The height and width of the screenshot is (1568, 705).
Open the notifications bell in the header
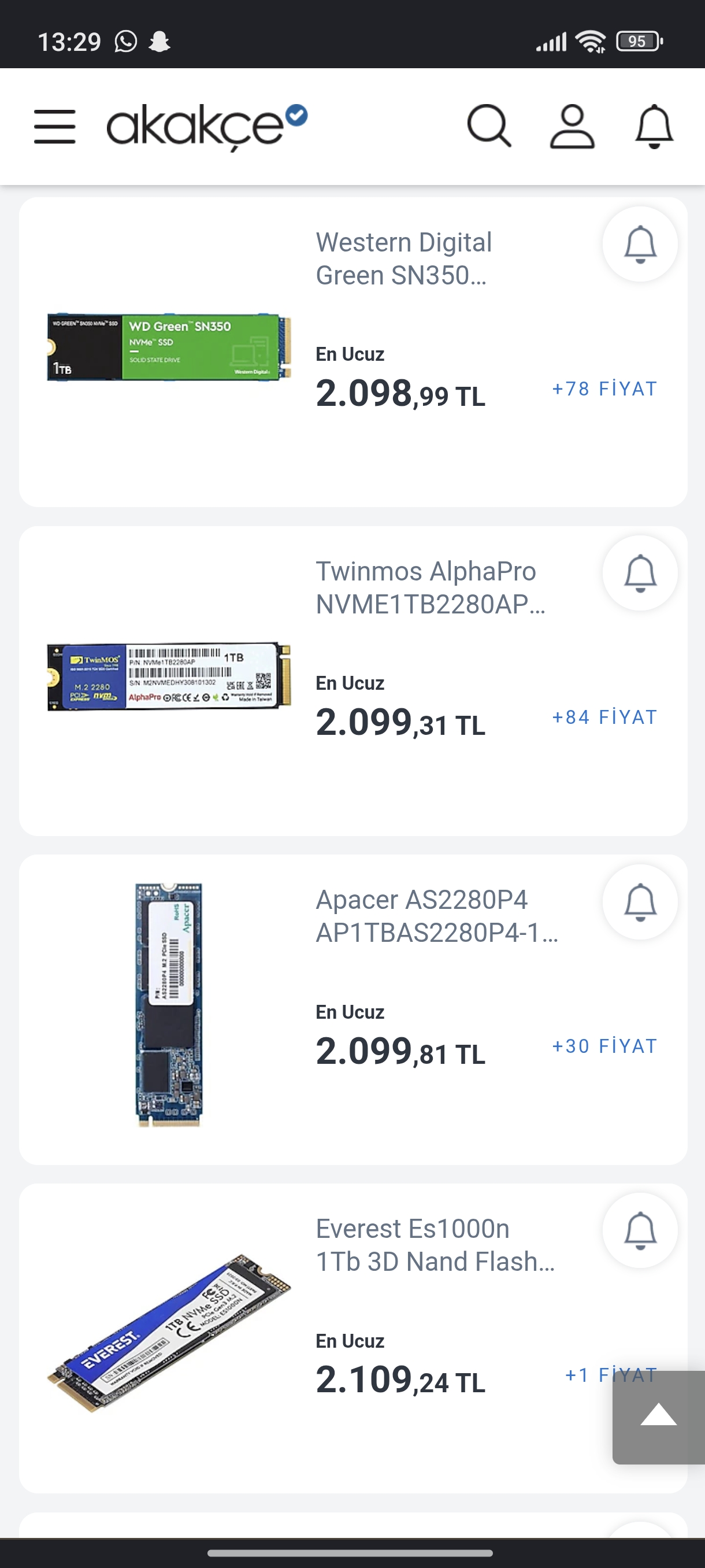pos(654,126)
